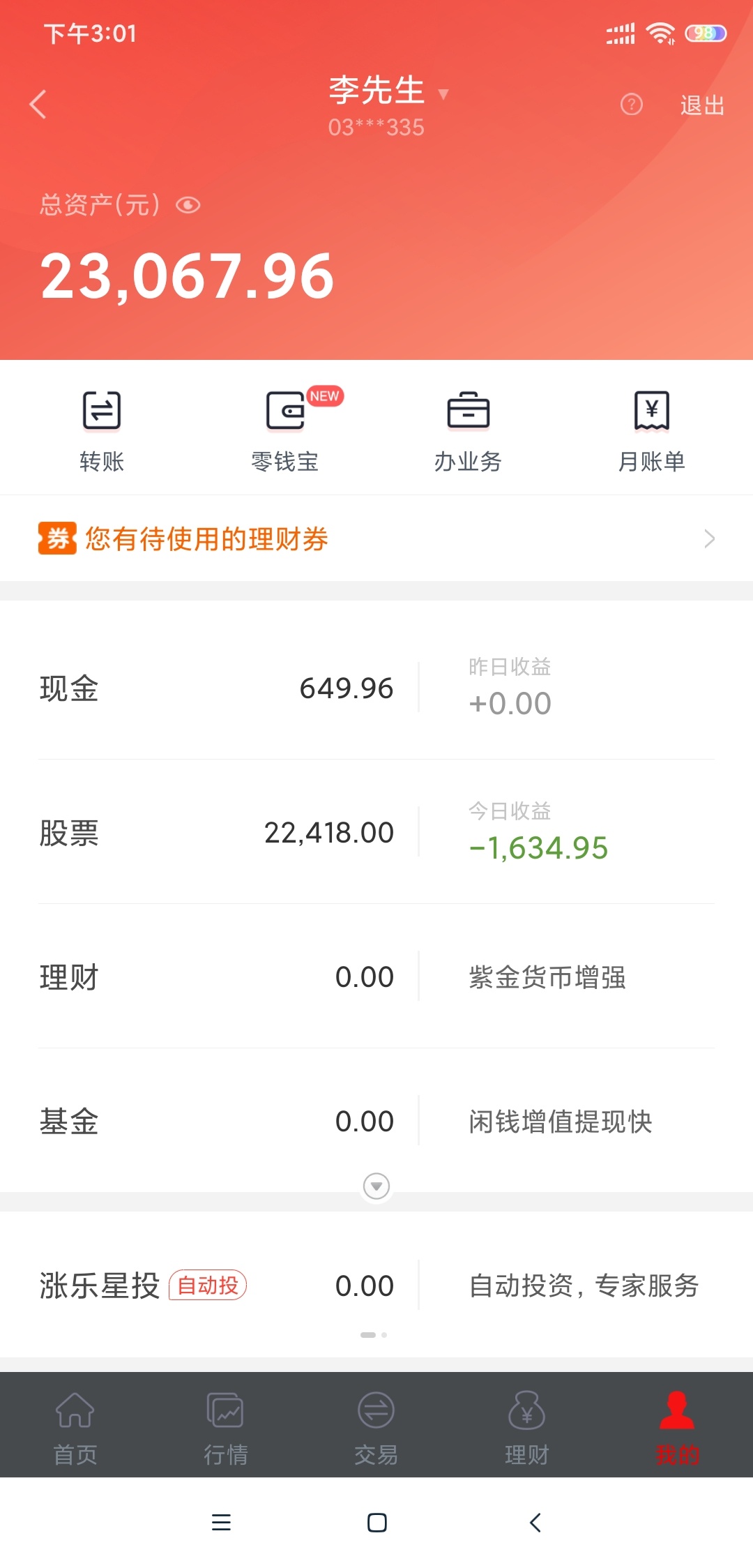Open the 理财 wealth row
This screenshot has width=753, height=1568.
(x=376, y=977)
